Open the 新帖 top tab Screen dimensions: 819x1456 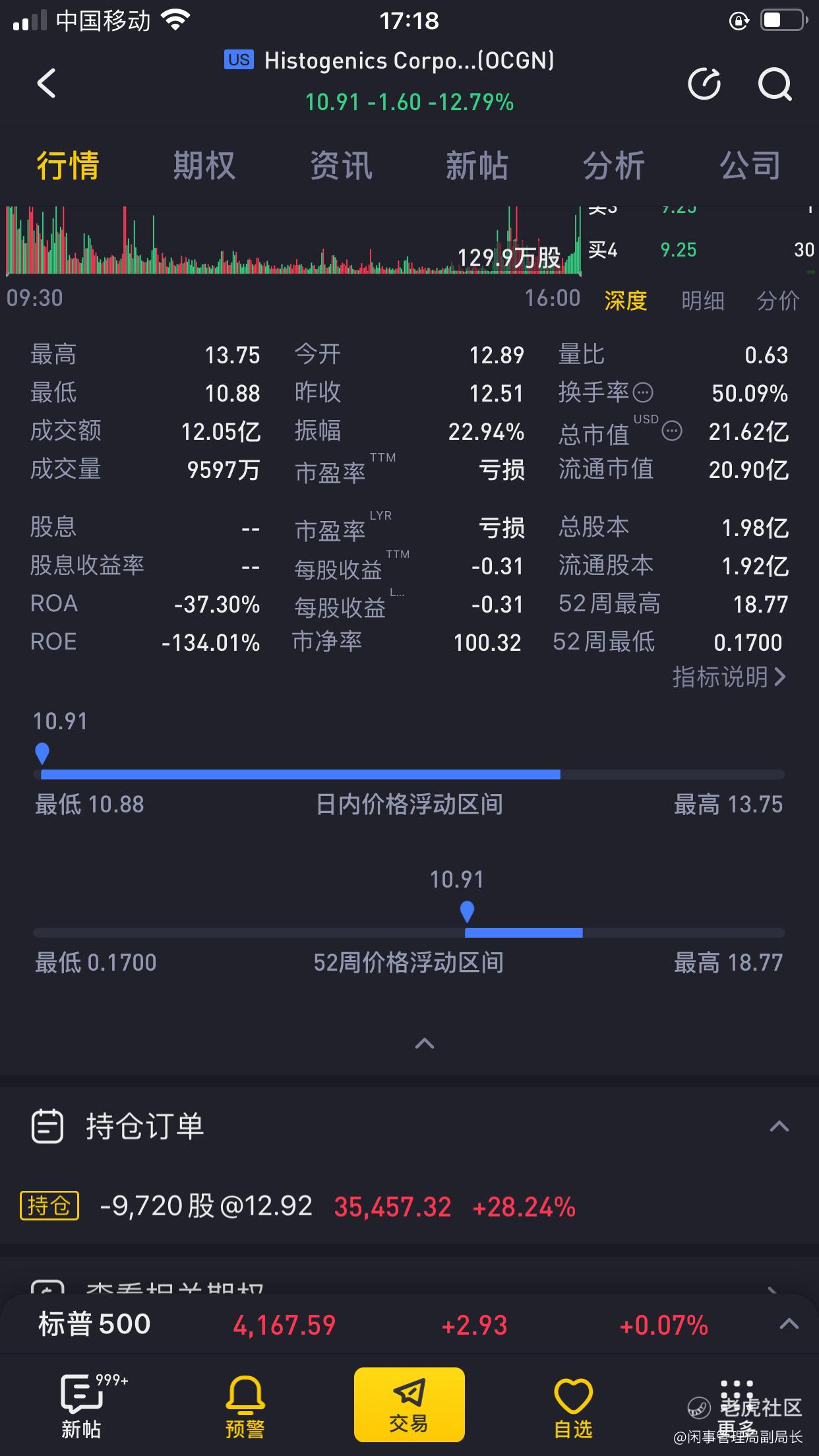tap(477, 166)
